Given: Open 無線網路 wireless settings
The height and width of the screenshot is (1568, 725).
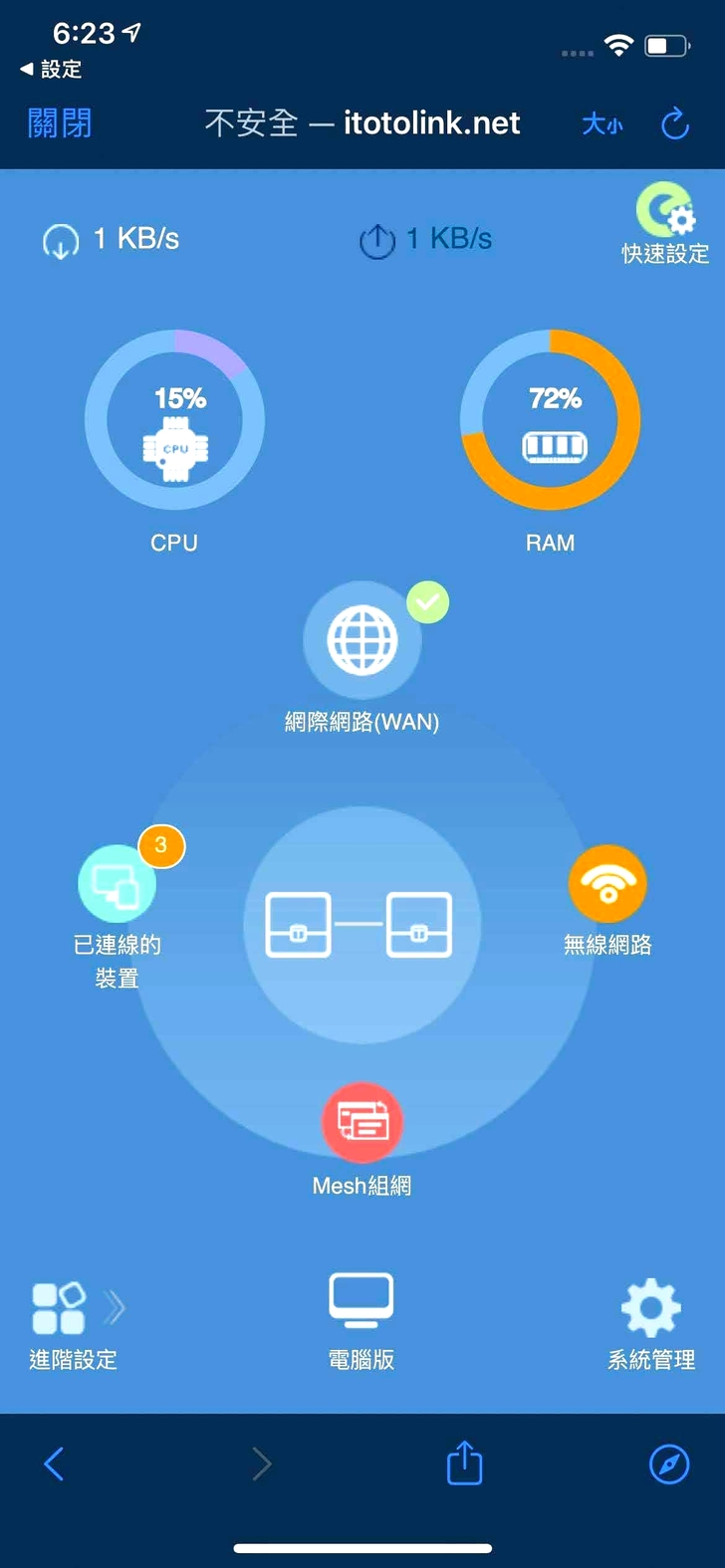Looking at the screenshot, I should click(x=607, y=884).
